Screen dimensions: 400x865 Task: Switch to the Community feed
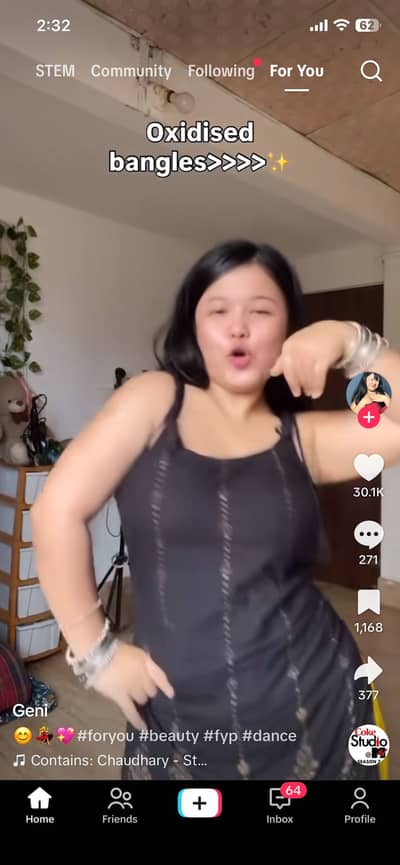[x=131, y=71]
